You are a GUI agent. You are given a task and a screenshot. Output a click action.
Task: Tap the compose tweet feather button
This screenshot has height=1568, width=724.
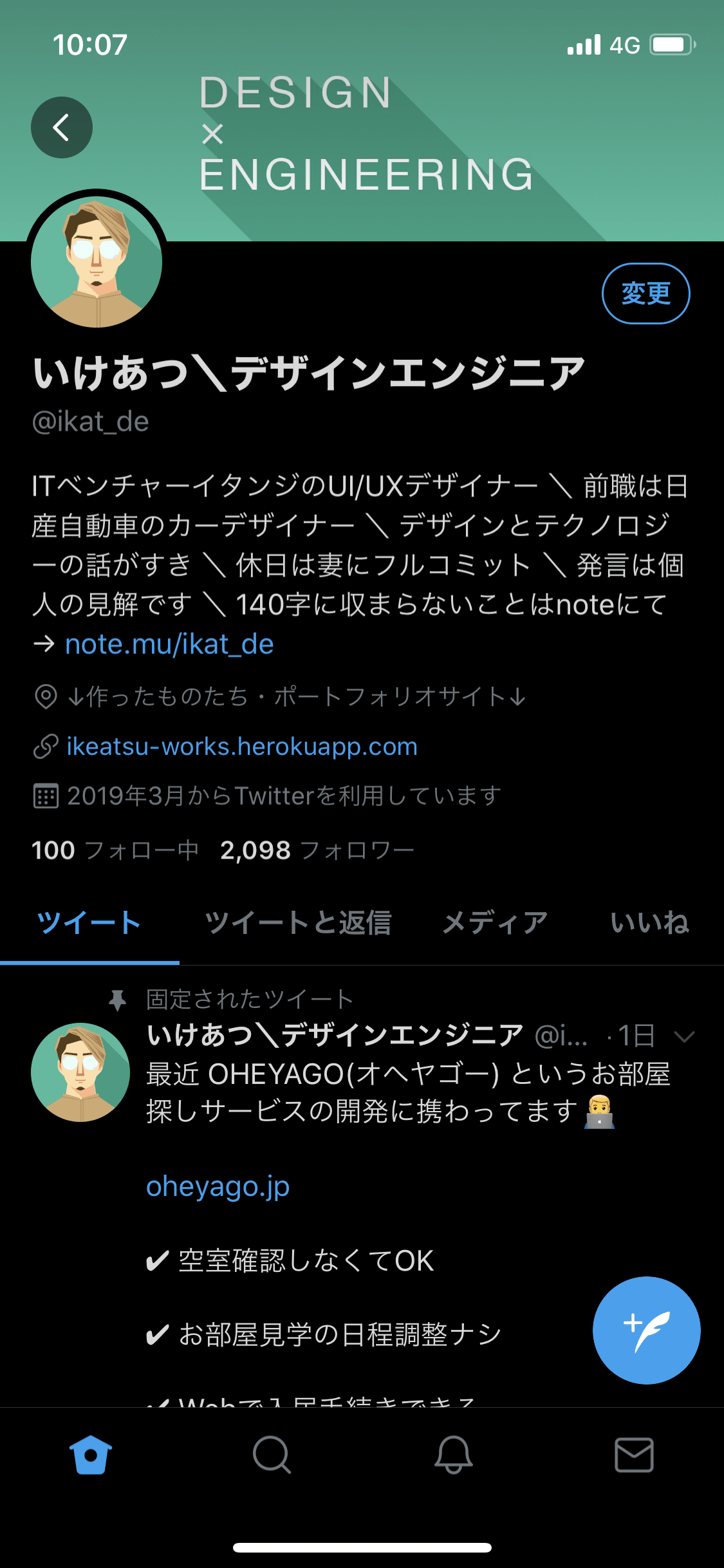tap(646, 1330)
